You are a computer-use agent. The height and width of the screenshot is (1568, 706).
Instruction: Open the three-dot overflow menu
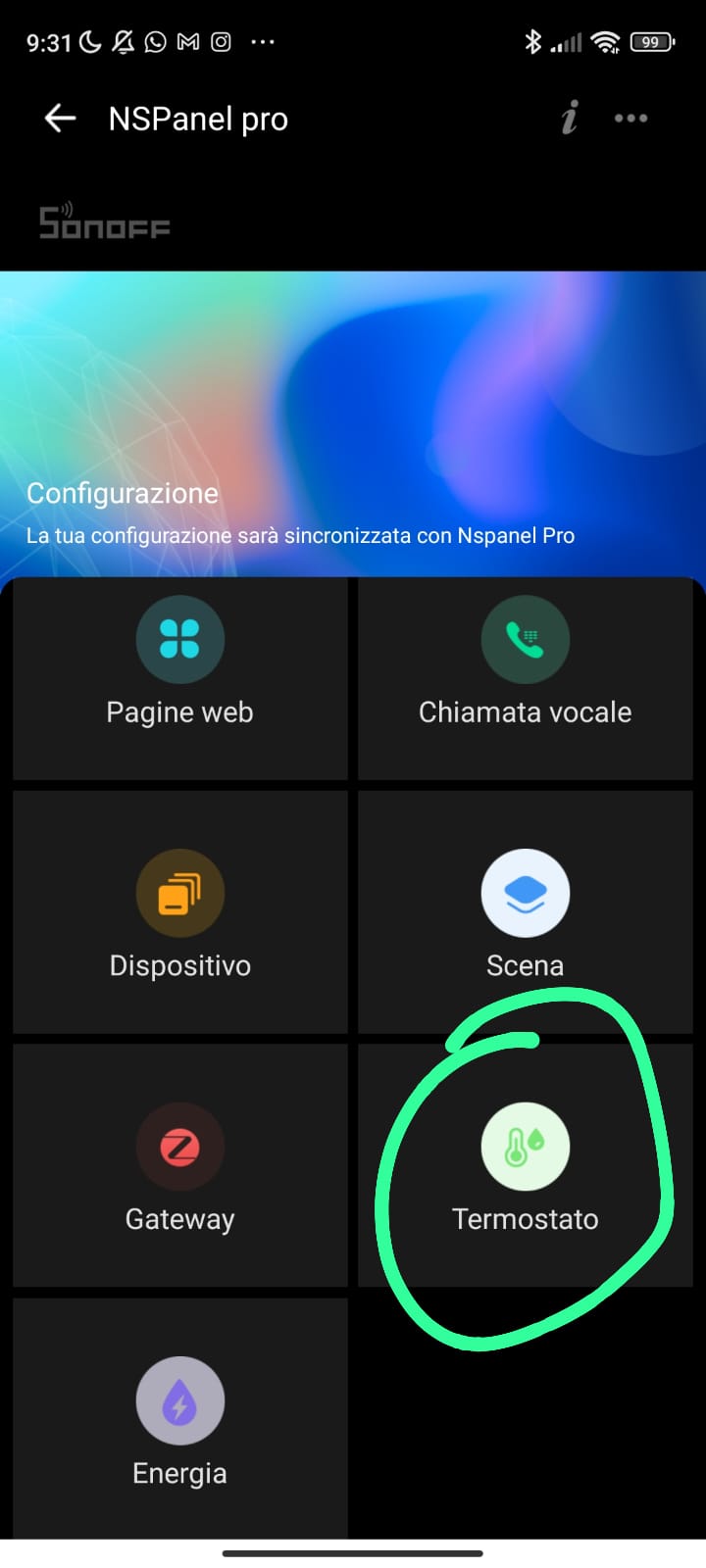point(630,119)
